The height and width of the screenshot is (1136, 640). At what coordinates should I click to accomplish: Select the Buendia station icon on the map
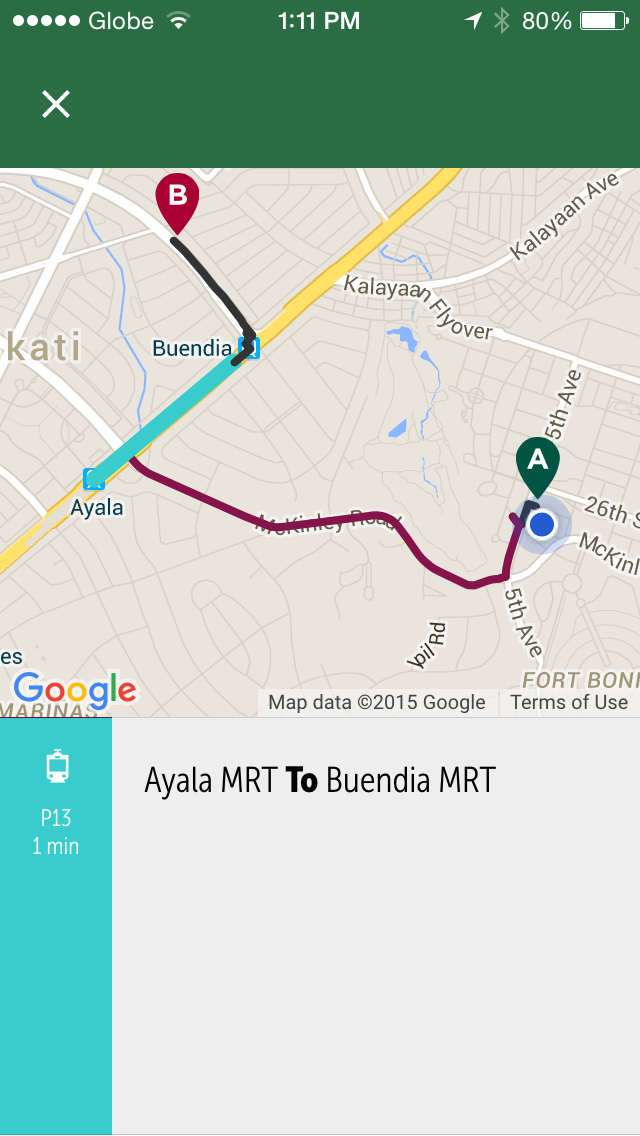(x=250, y=348)
